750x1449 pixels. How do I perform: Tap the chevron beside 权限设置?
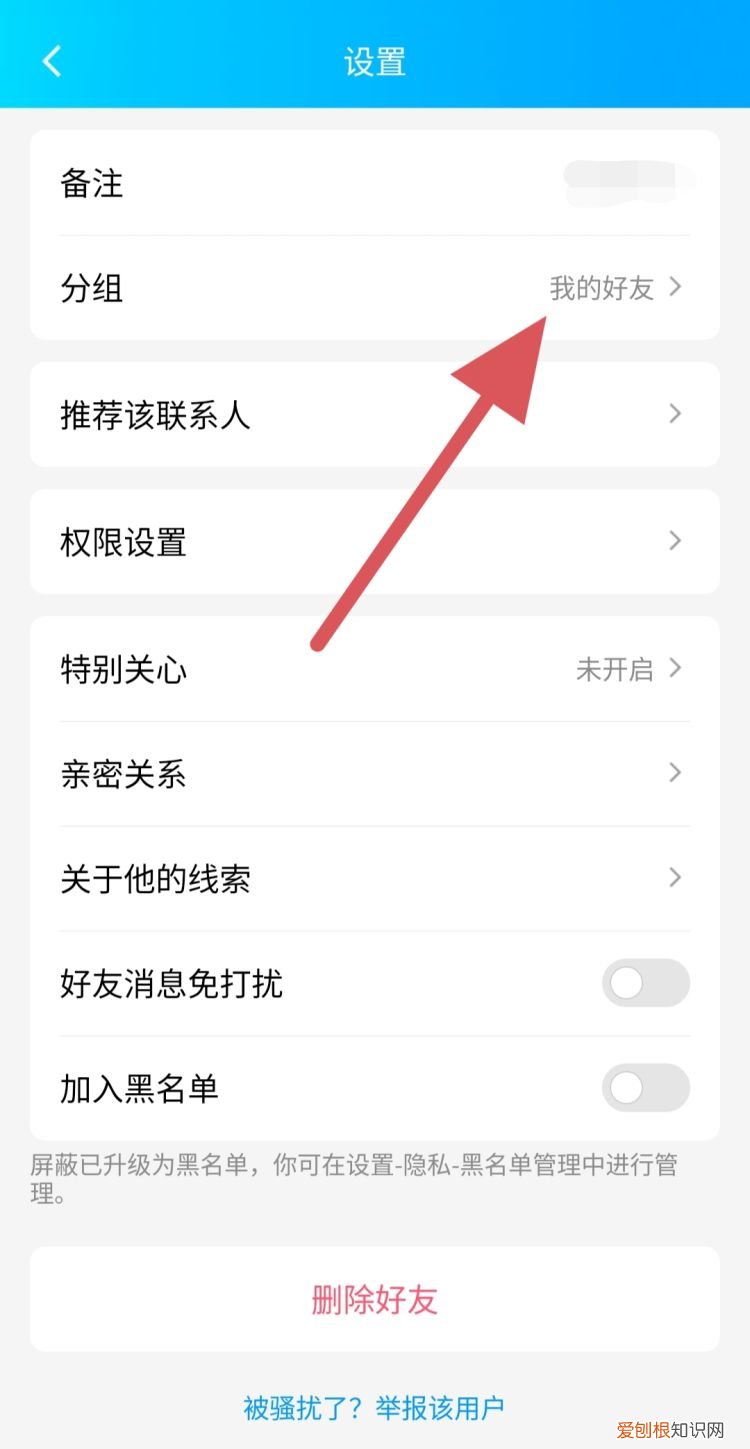[675, 541]
